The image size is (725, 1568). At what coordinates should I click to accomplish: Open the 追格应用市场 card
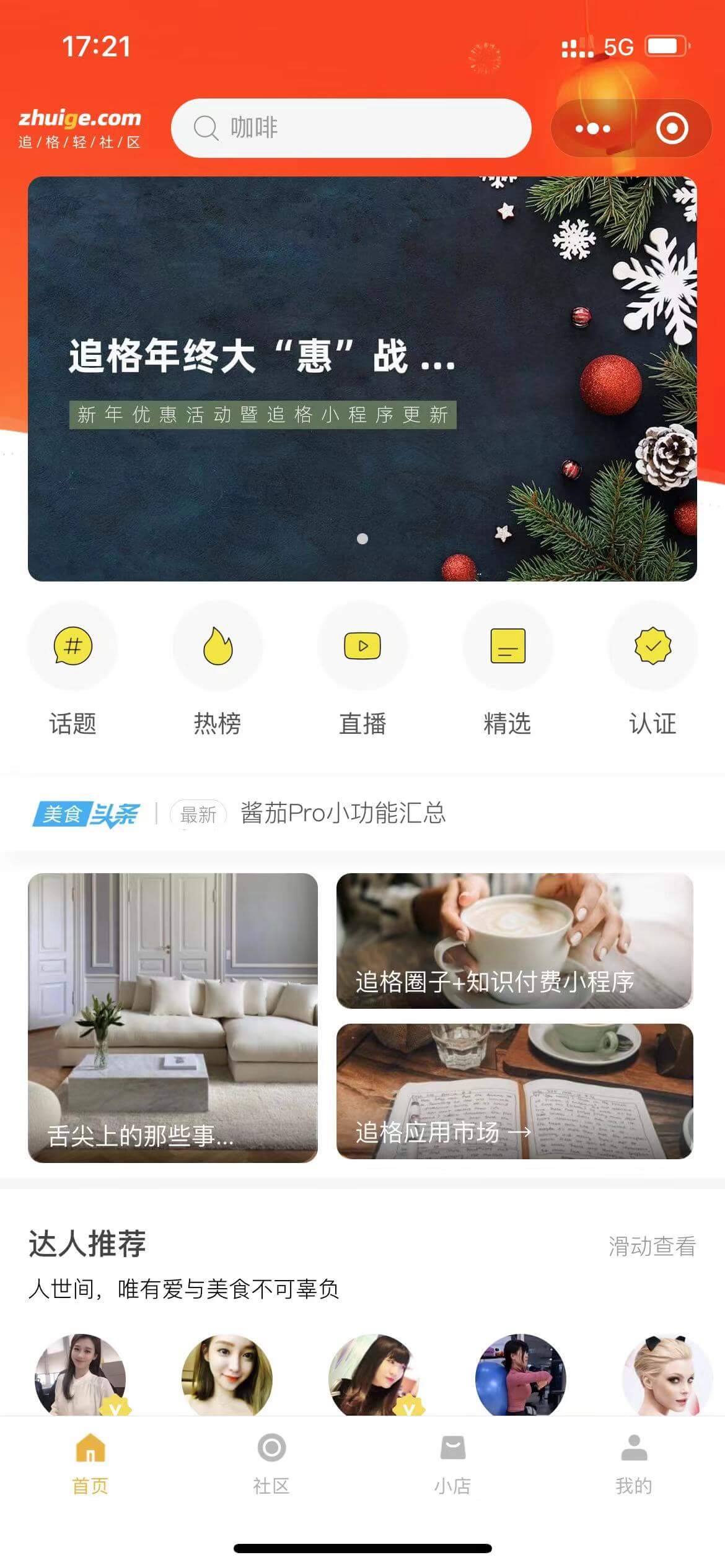pos(514,1091)
